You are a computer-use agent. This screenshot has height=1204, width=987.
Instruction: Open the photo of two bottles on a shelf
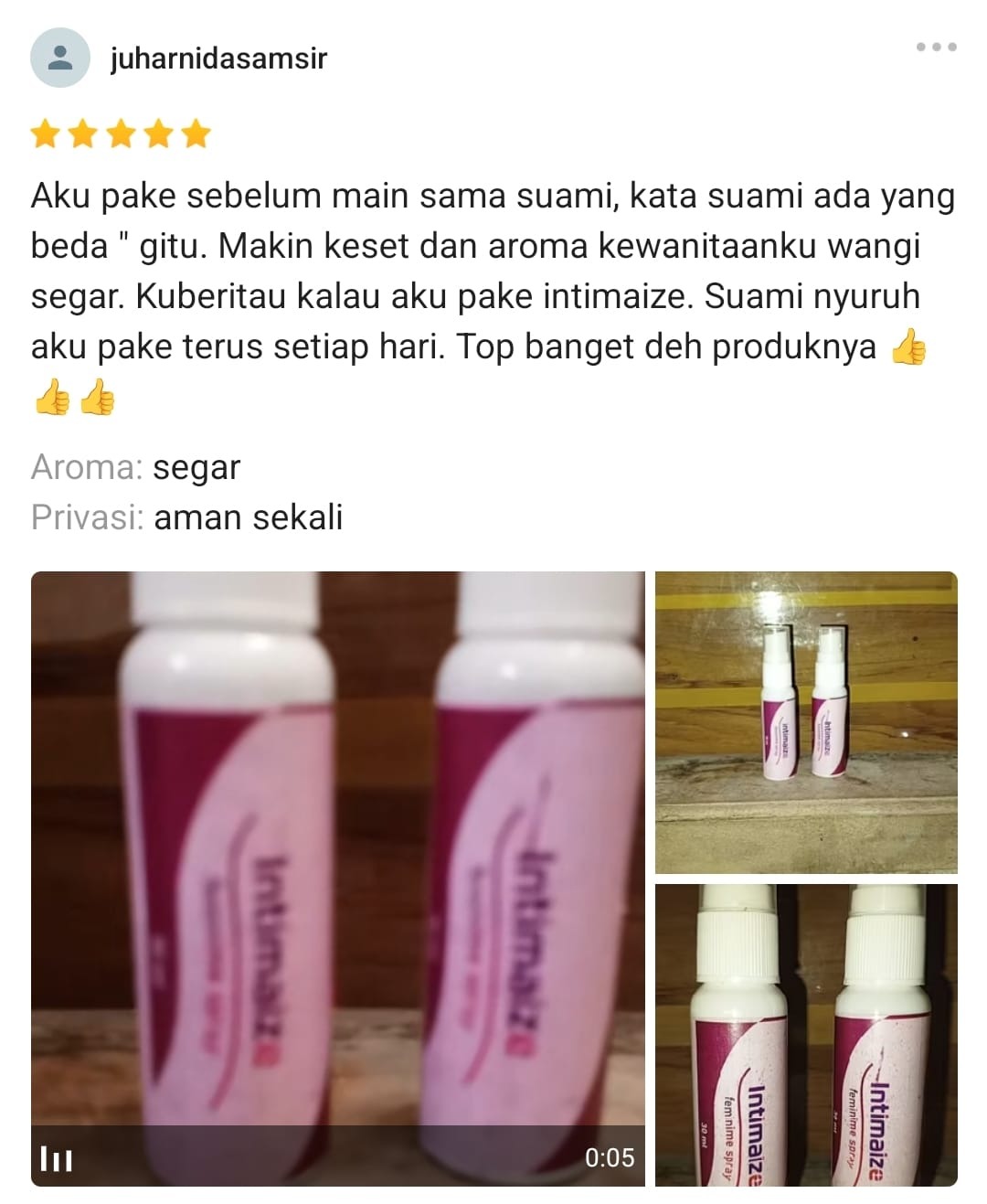[x=806, y=722]
